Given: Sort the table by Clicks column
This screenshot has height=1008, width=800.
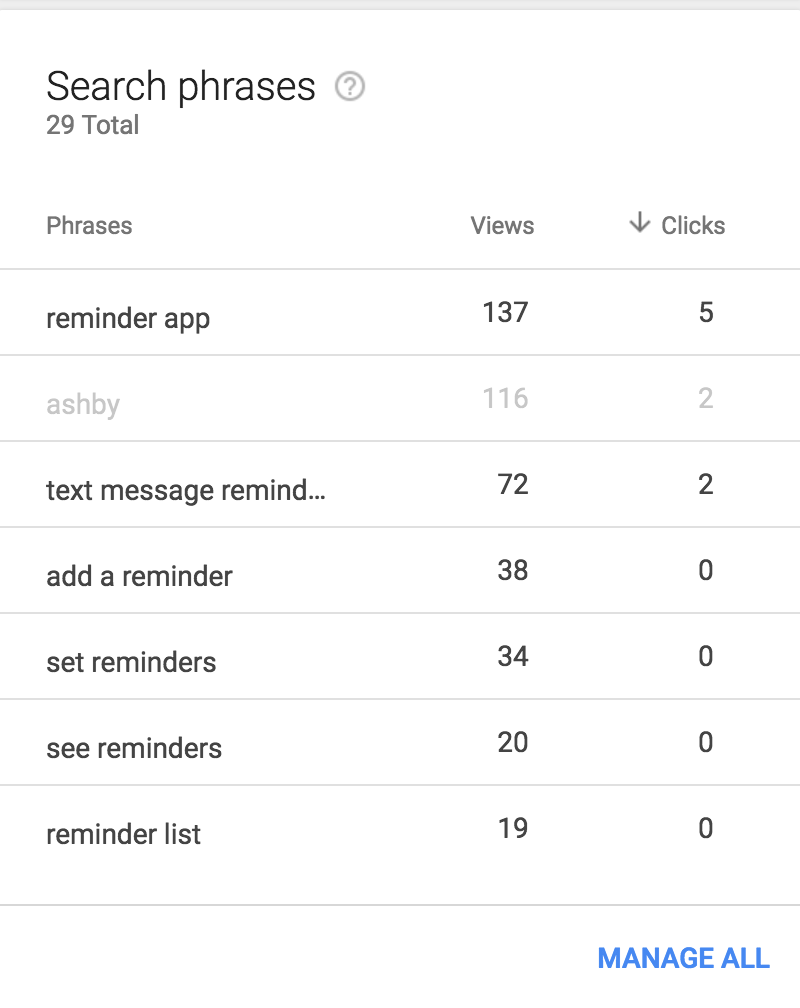Looking at the screenshot, I should [692, 225].
